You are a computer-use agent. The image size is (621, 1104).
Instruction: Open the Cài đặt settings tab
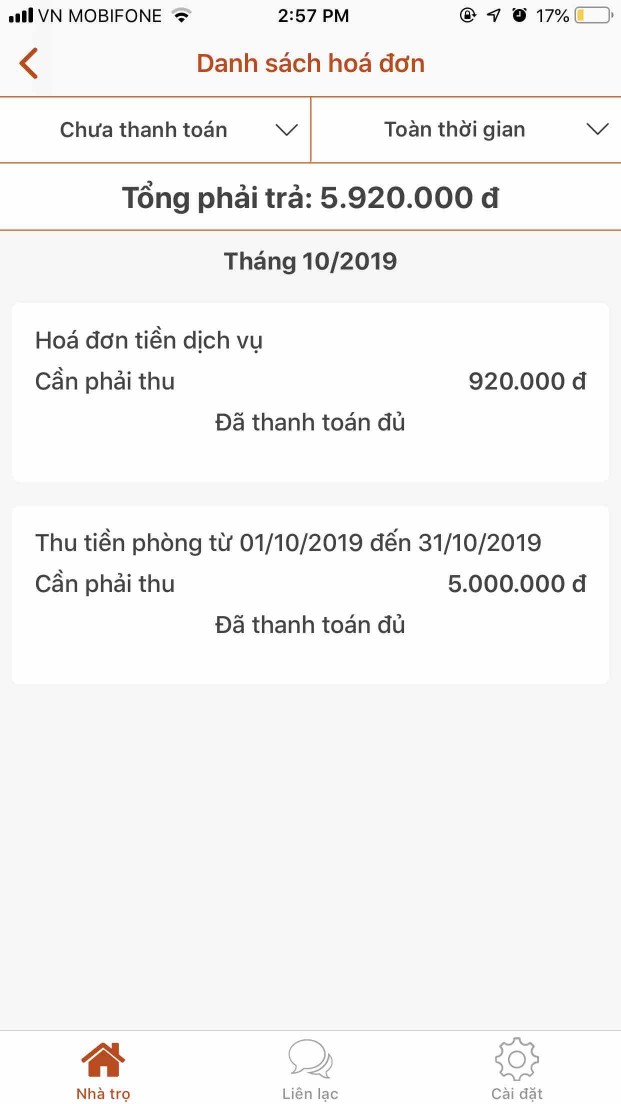tap(516, 1069)
